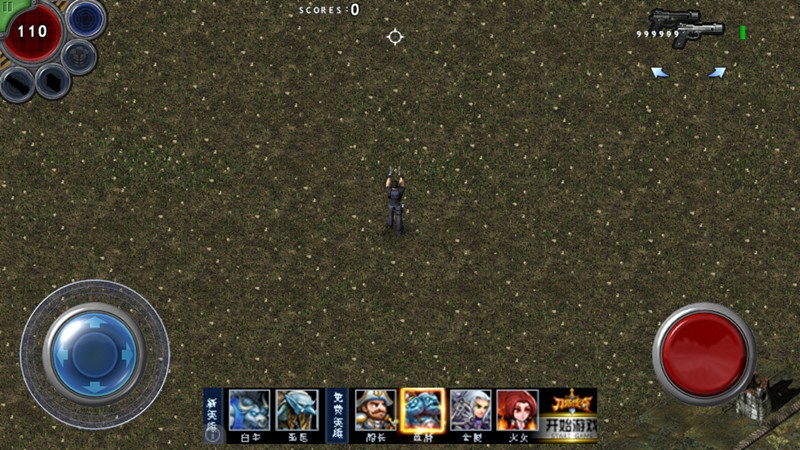Image resolution: width=800 pixels, height=450 pixels.
Task: Use the armor item slot
Action: click(79, 56)
